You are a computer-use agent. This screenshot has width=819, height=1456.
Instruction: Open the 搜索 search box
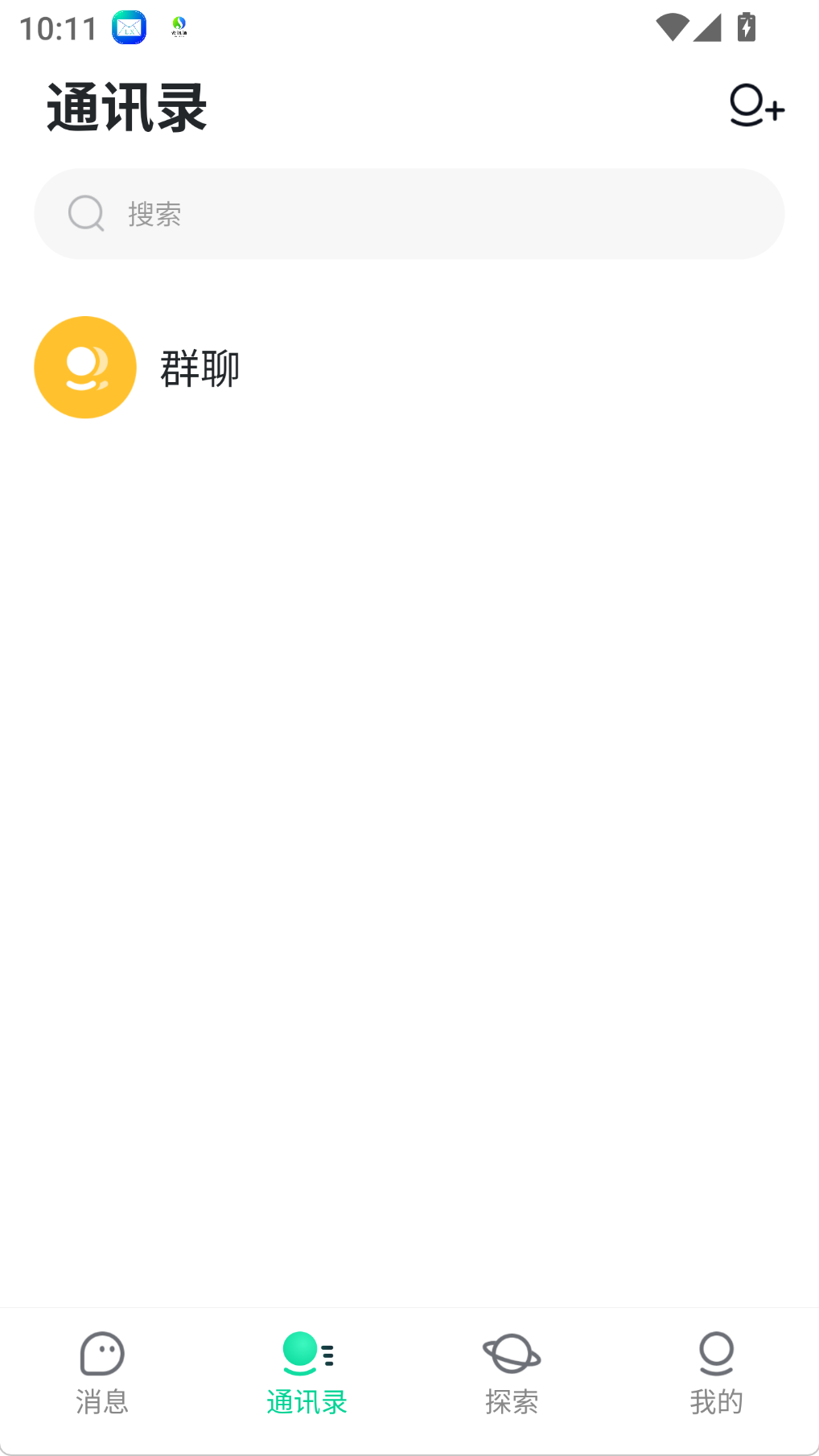409,214
